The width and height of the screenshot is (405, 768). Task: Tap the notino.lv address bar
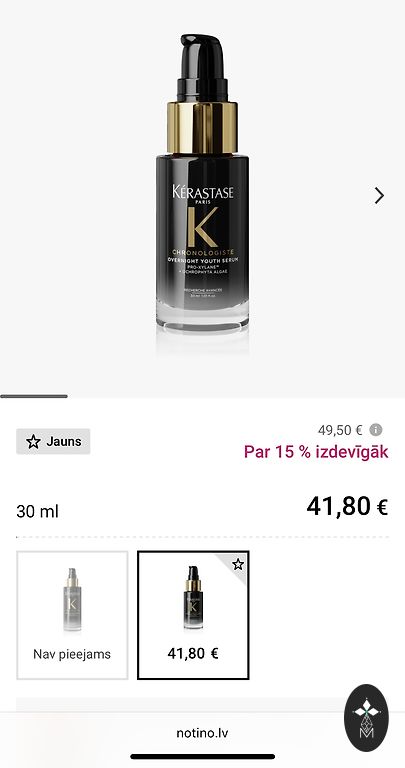tap(202, 733)
